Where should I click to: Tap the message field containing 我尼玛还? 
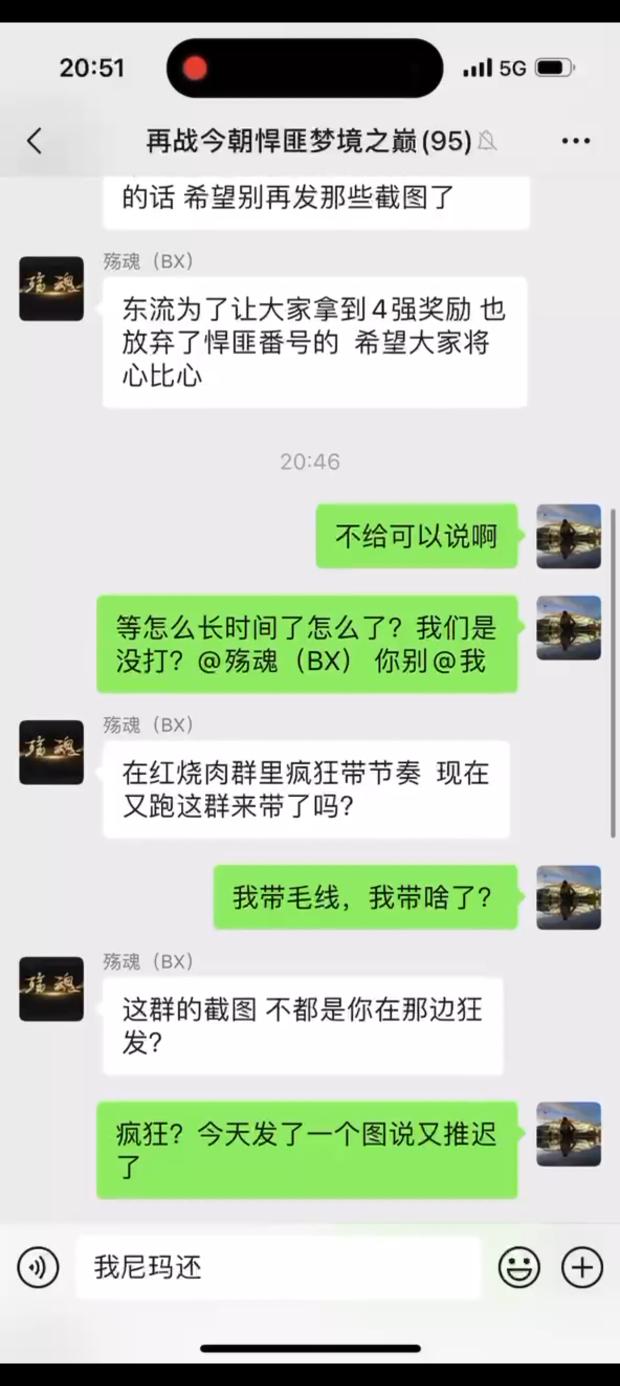pos(278,1268)
